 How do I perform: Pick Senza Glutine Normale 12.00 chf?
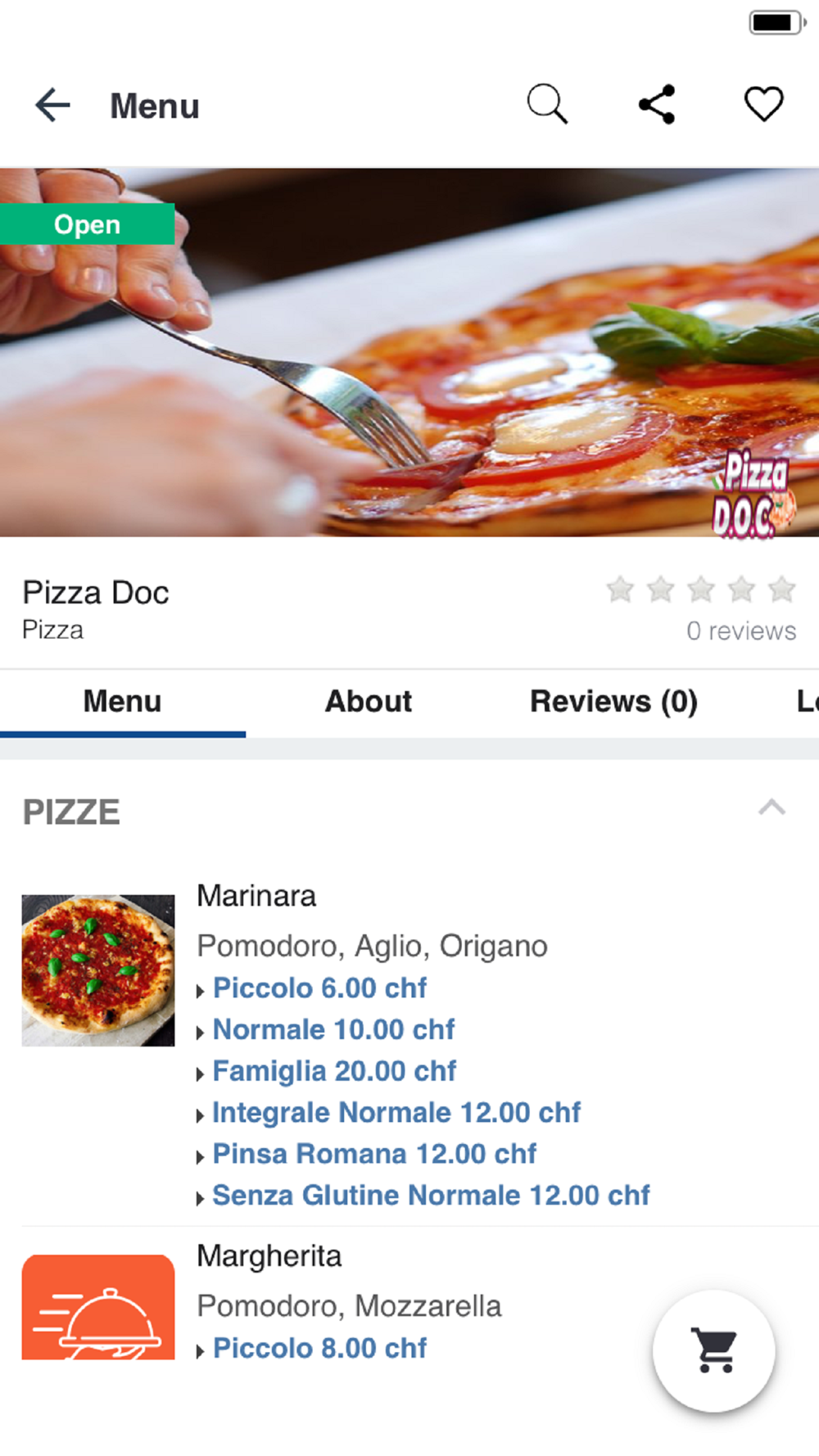point(431,1196)
